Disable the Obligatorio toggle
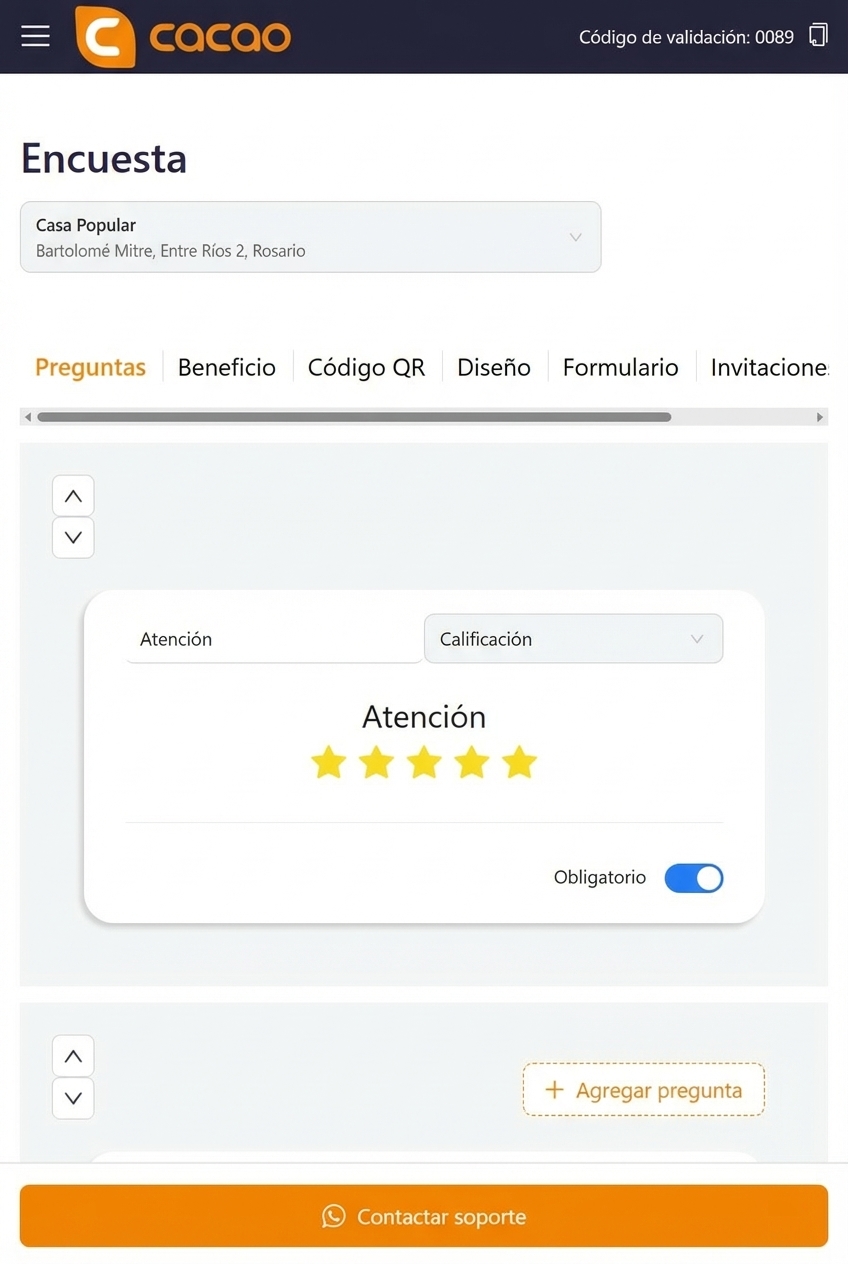The height and width of the screenshot is (1264, 848). click(694, 878)
